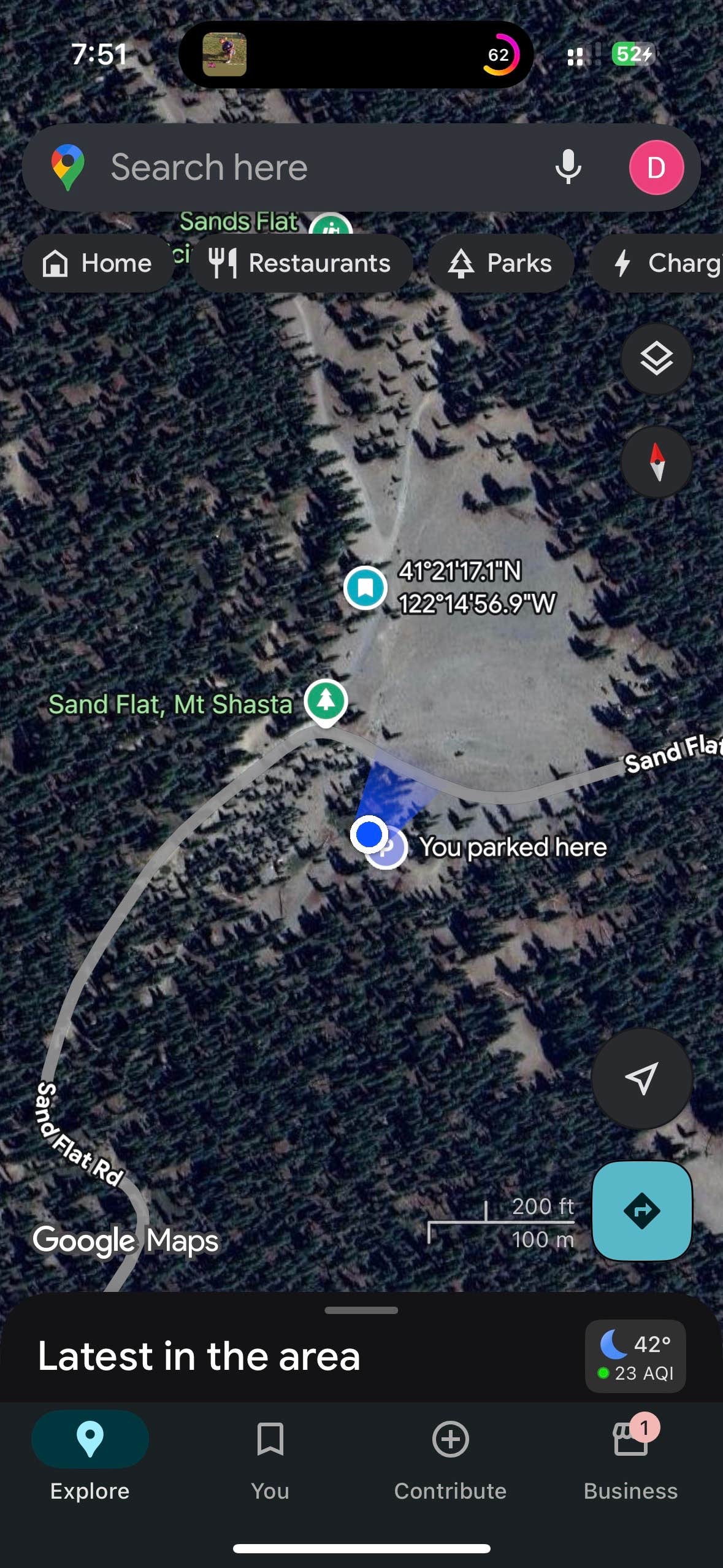Reset map orientation with the compass
The width and height of the screenshot is (723, 1568).
click(656, 461)
